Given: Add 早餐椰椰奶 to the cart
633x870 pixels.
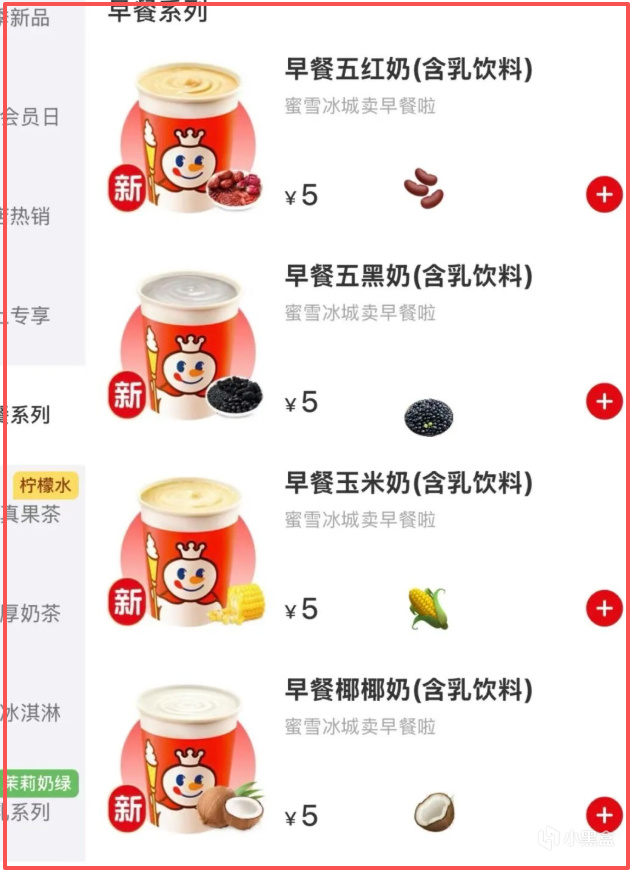Looking at the screenshot, I should 604,815.
